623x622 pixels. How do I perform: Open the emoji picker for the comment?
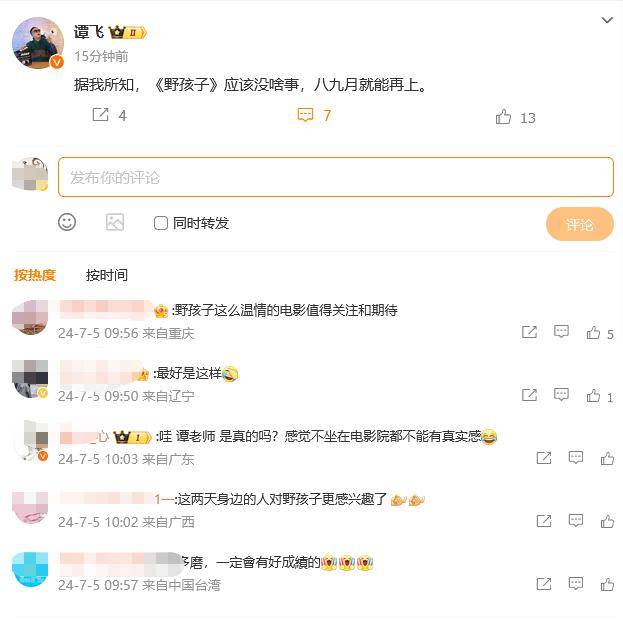point(67,222)
